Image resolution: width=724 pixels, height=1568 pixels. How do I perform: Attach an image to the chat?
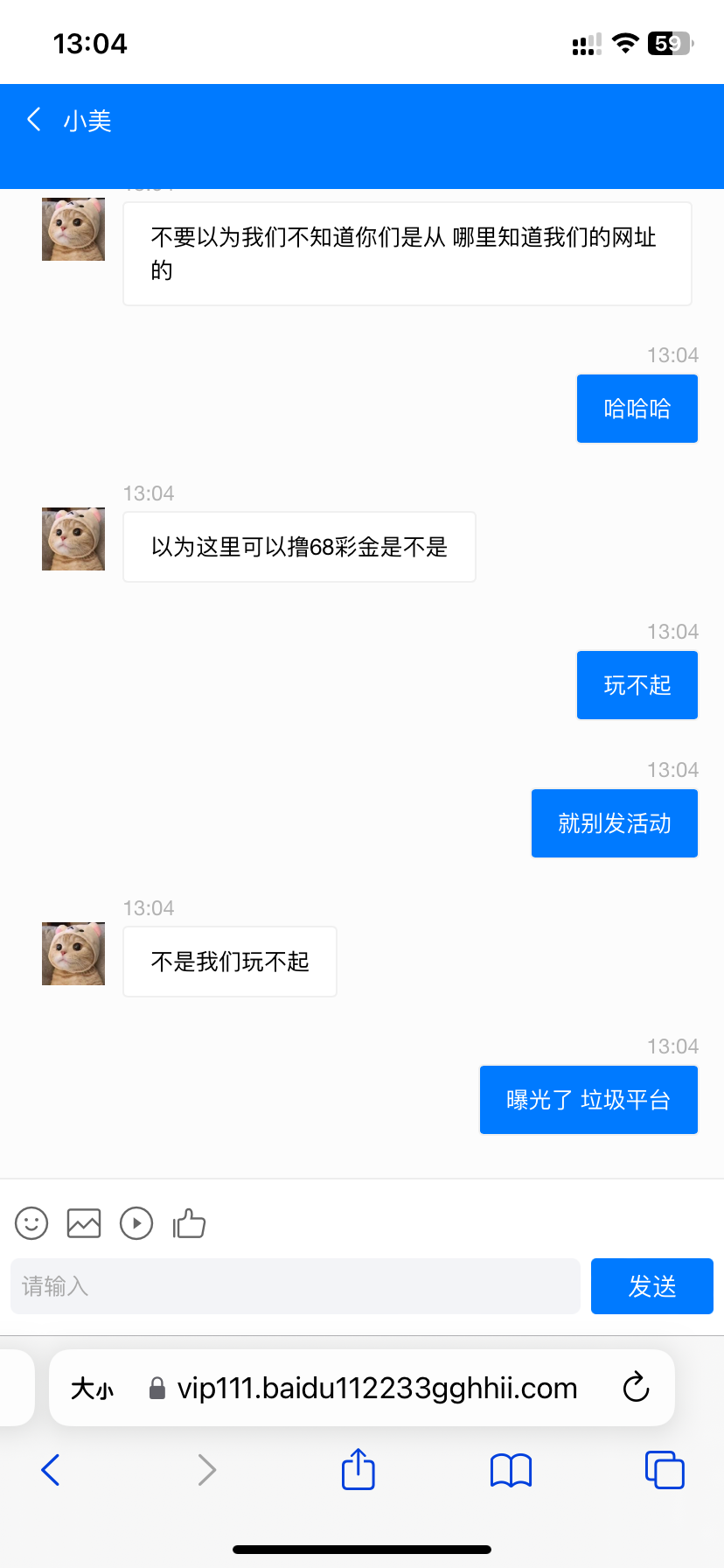84,1223
